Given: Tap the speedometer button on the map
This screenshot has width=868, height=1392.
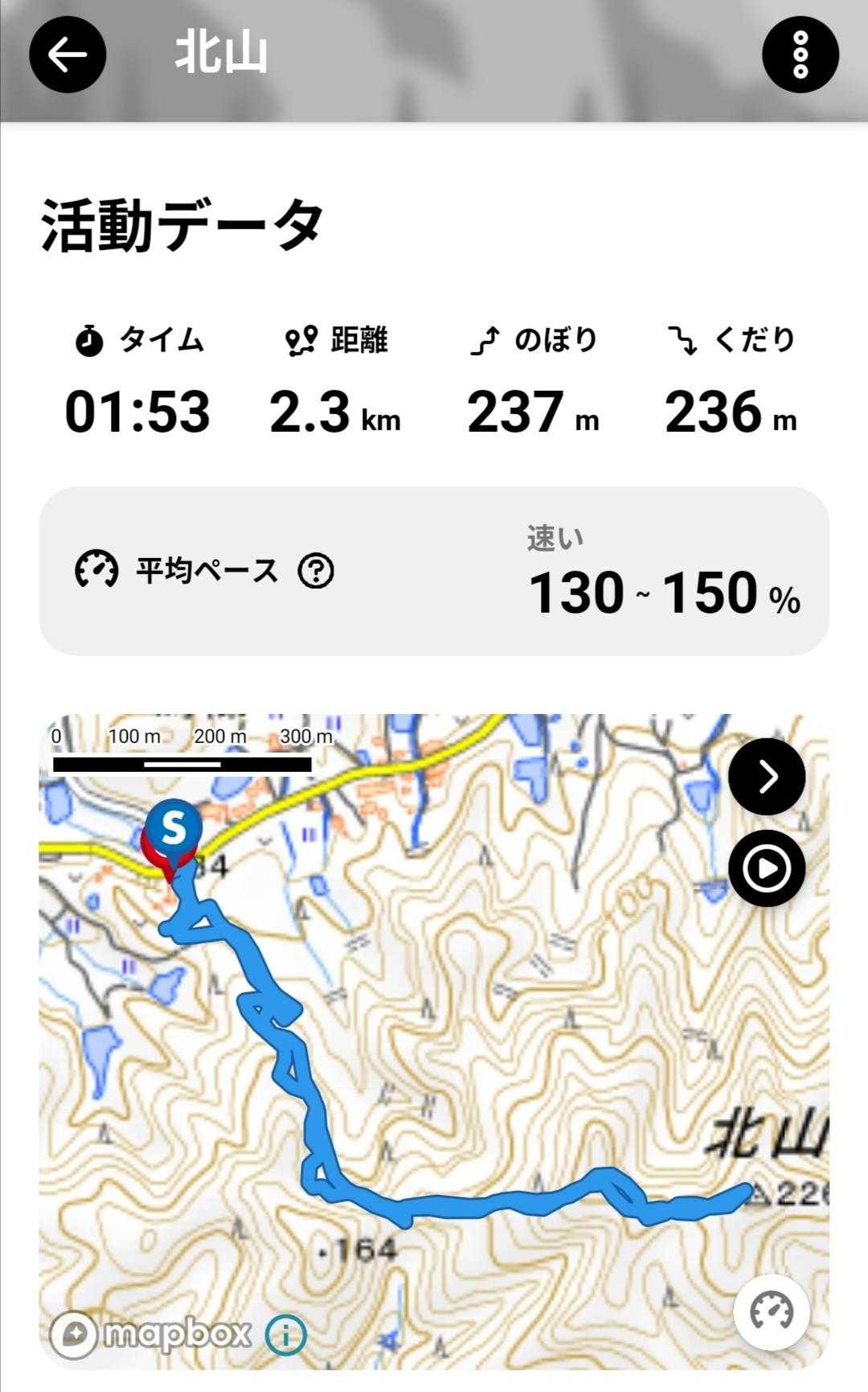Looking at the screenshot, I should (x=772, y=1312).
